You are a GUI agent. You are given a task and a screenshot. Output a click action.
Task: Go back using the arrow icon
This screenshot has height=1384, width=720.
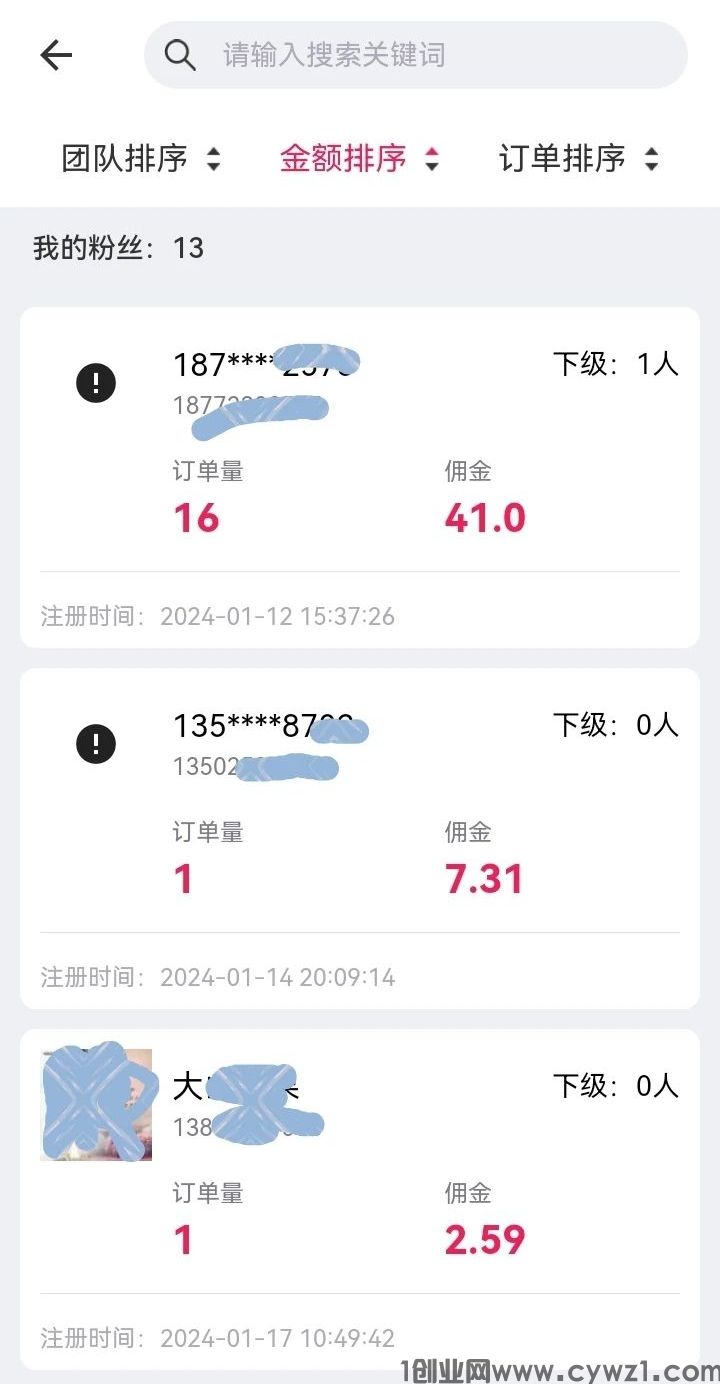[56, 55]
